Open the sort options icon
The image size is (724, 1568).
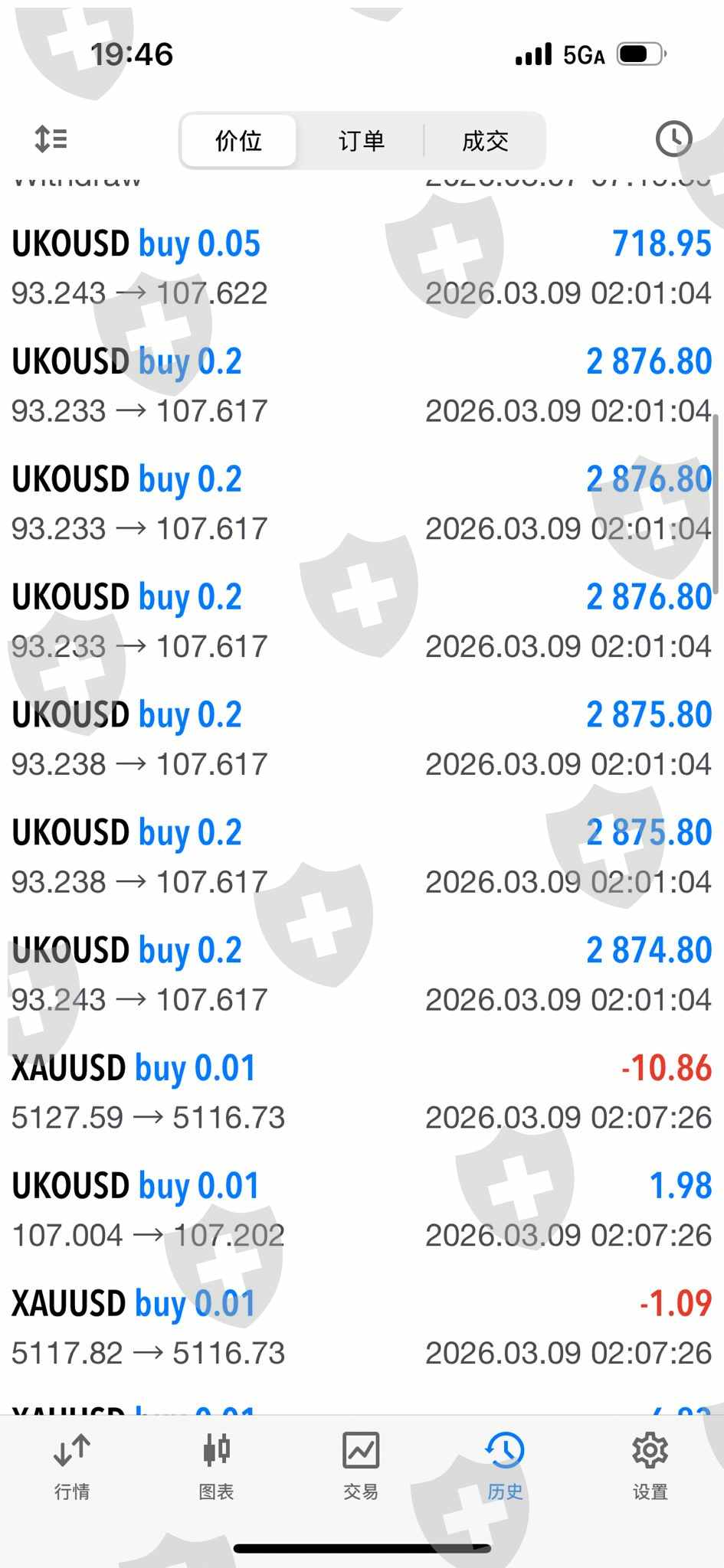click(51, 139)
